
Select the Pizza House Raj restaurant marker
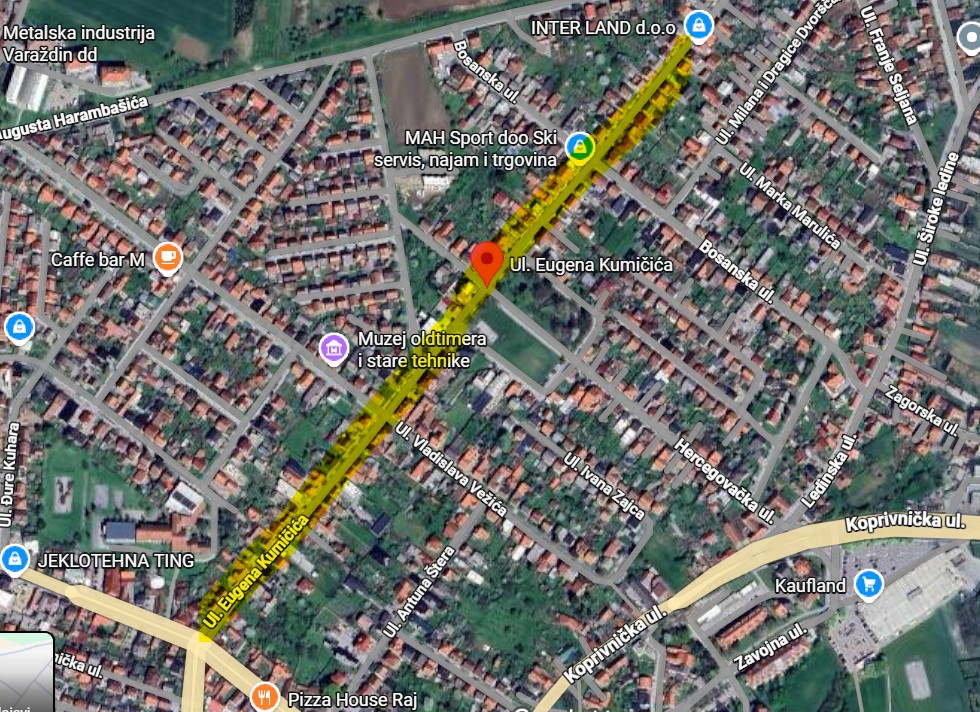coord(264,696)
